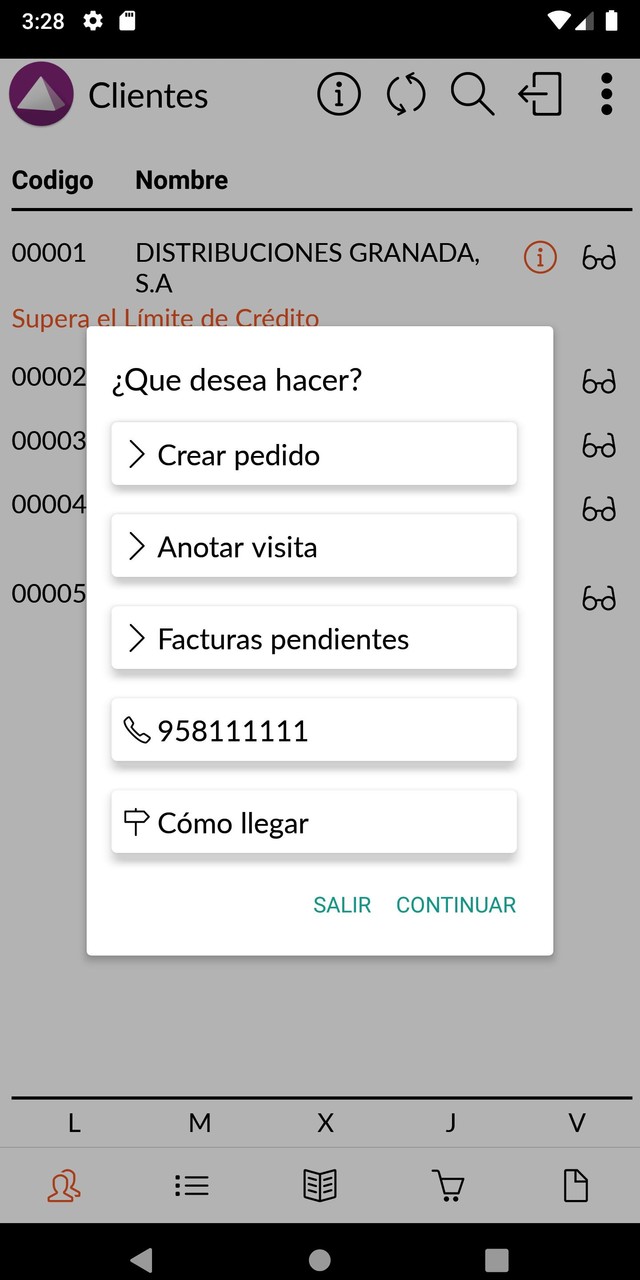Tap the credit warning icon for Distribuciones Granada

[x=540, y=259]
